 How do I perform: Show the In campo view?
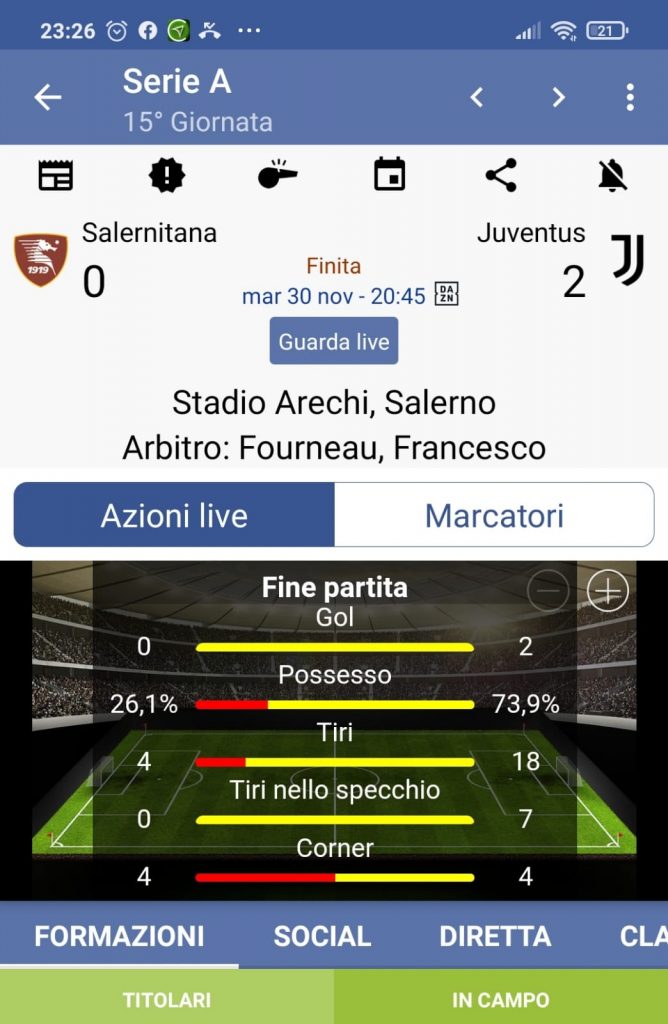tap(501, 1000)
